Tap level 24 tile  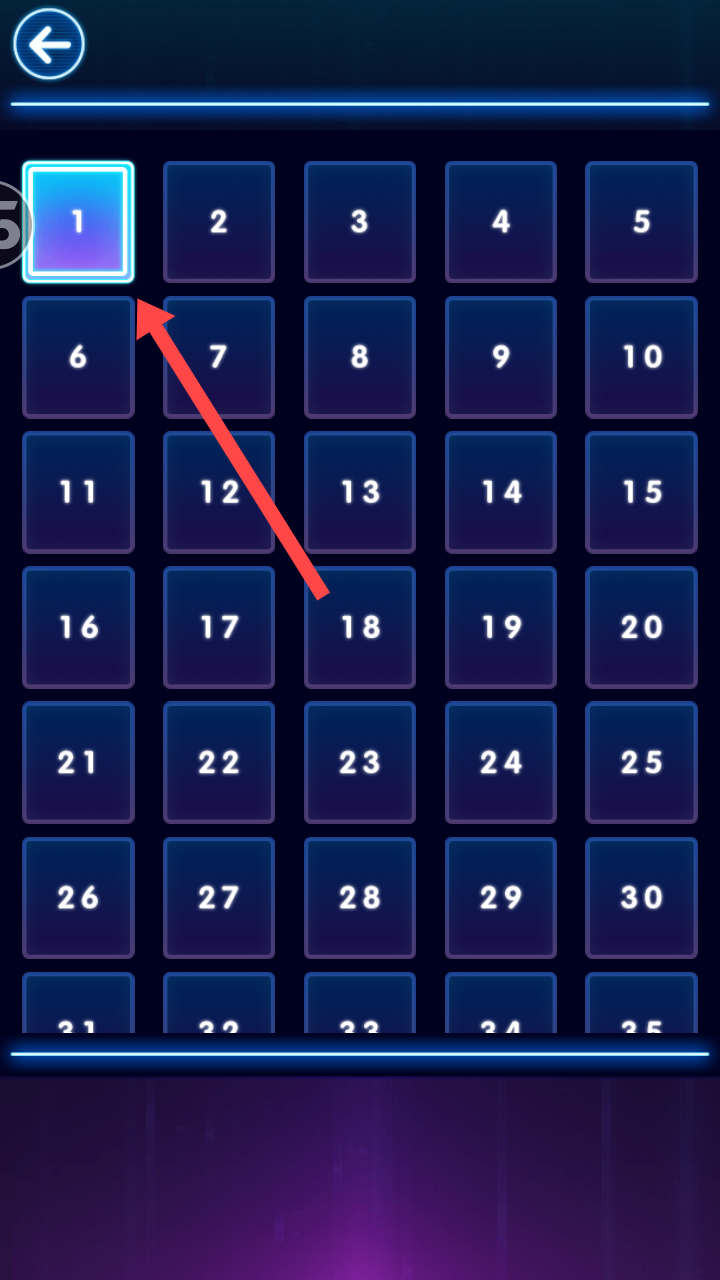click(x=501, y=762)
